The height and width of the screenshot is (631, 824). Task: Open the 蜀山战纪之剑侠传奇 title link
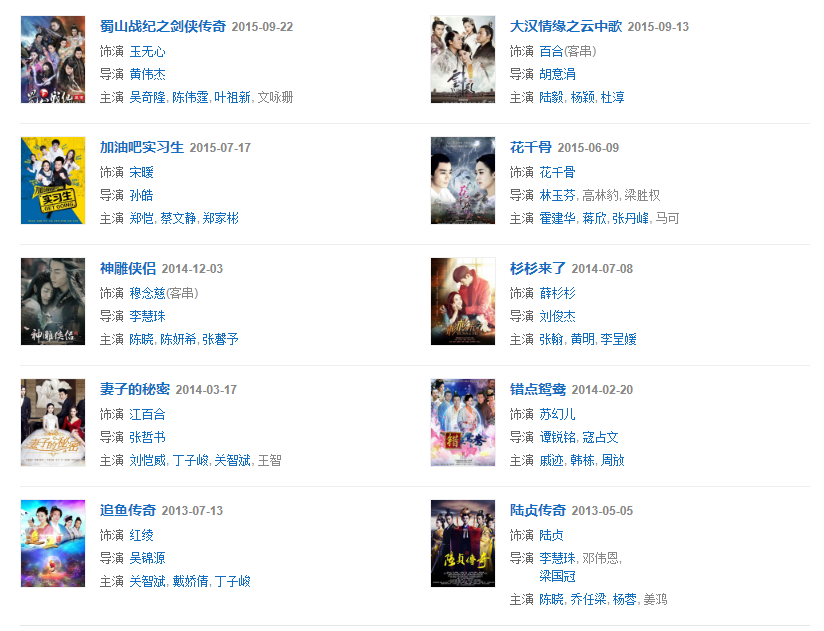point(163,27)
